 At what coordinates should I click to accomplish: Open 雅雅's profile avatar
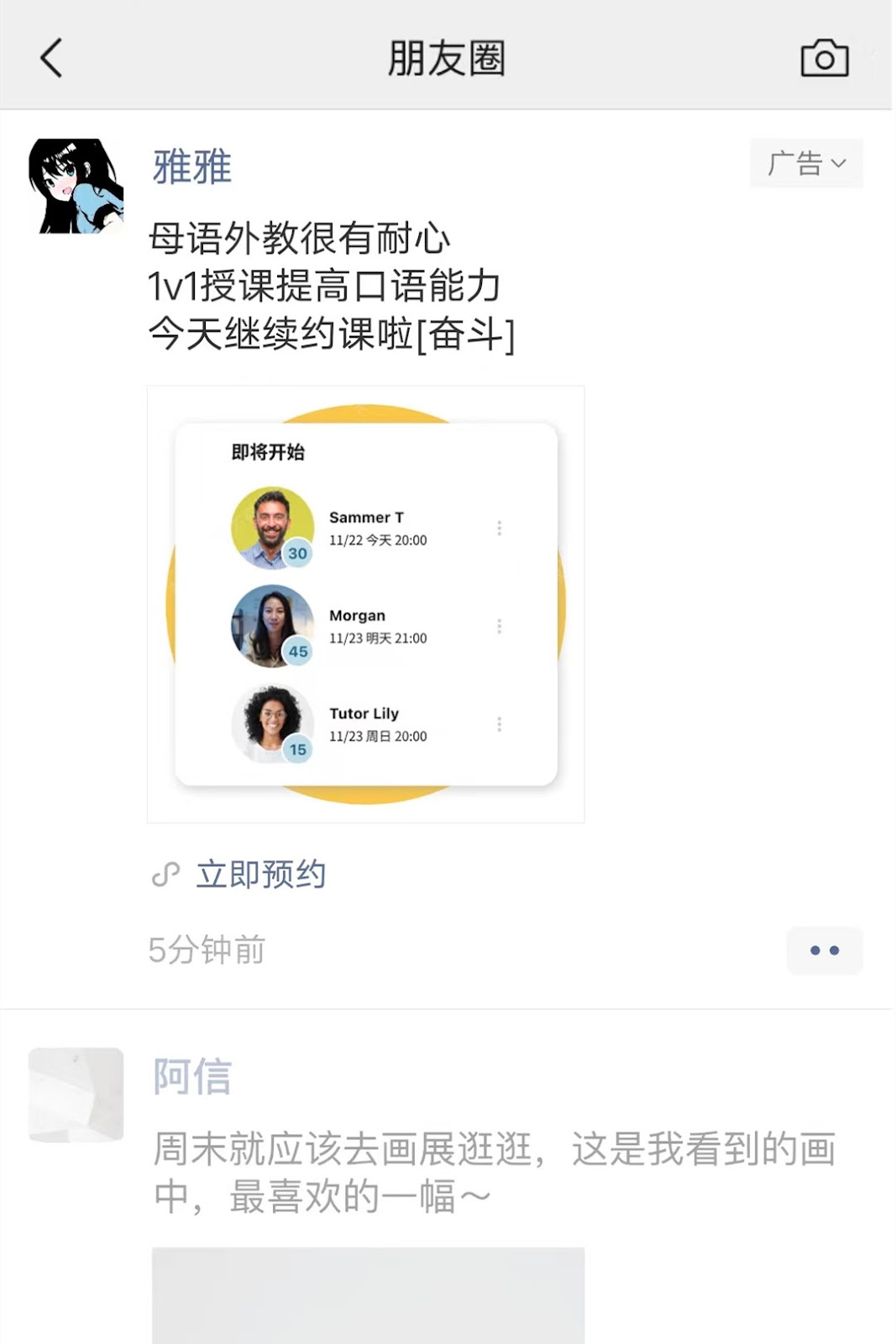coord(76,186)
